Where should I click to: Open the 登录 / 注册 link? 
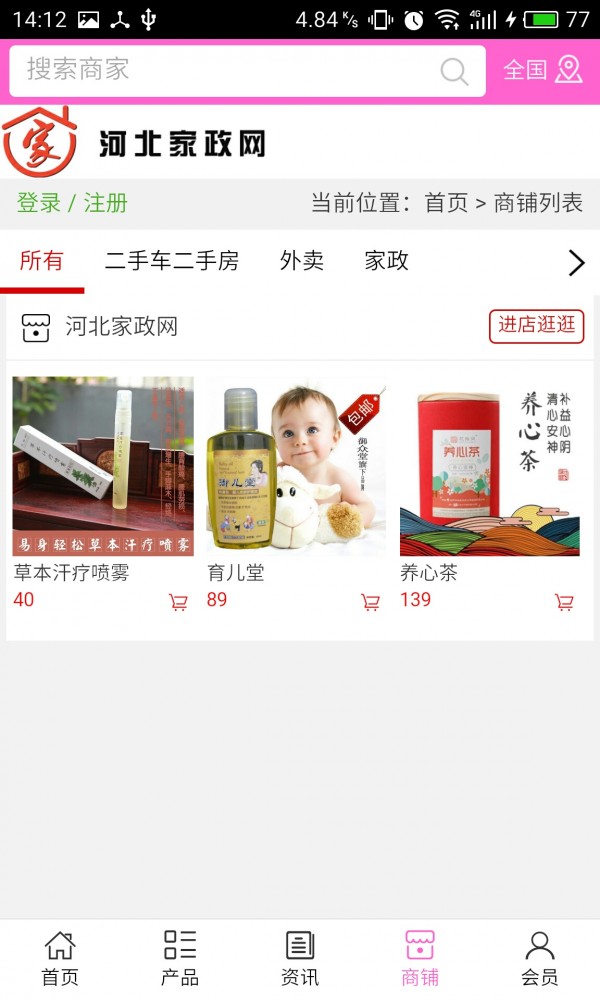(72, 203)
